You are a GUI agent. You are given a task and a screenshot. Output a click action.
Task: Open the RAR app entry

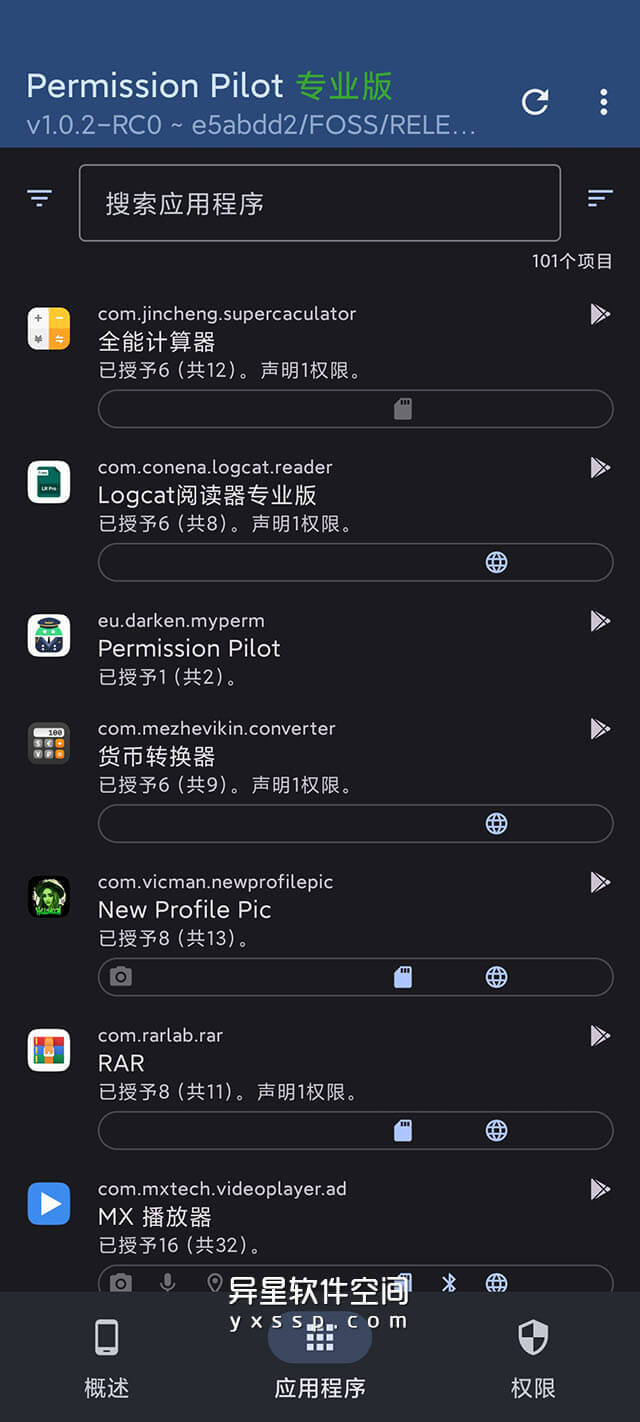(300, 1063)
